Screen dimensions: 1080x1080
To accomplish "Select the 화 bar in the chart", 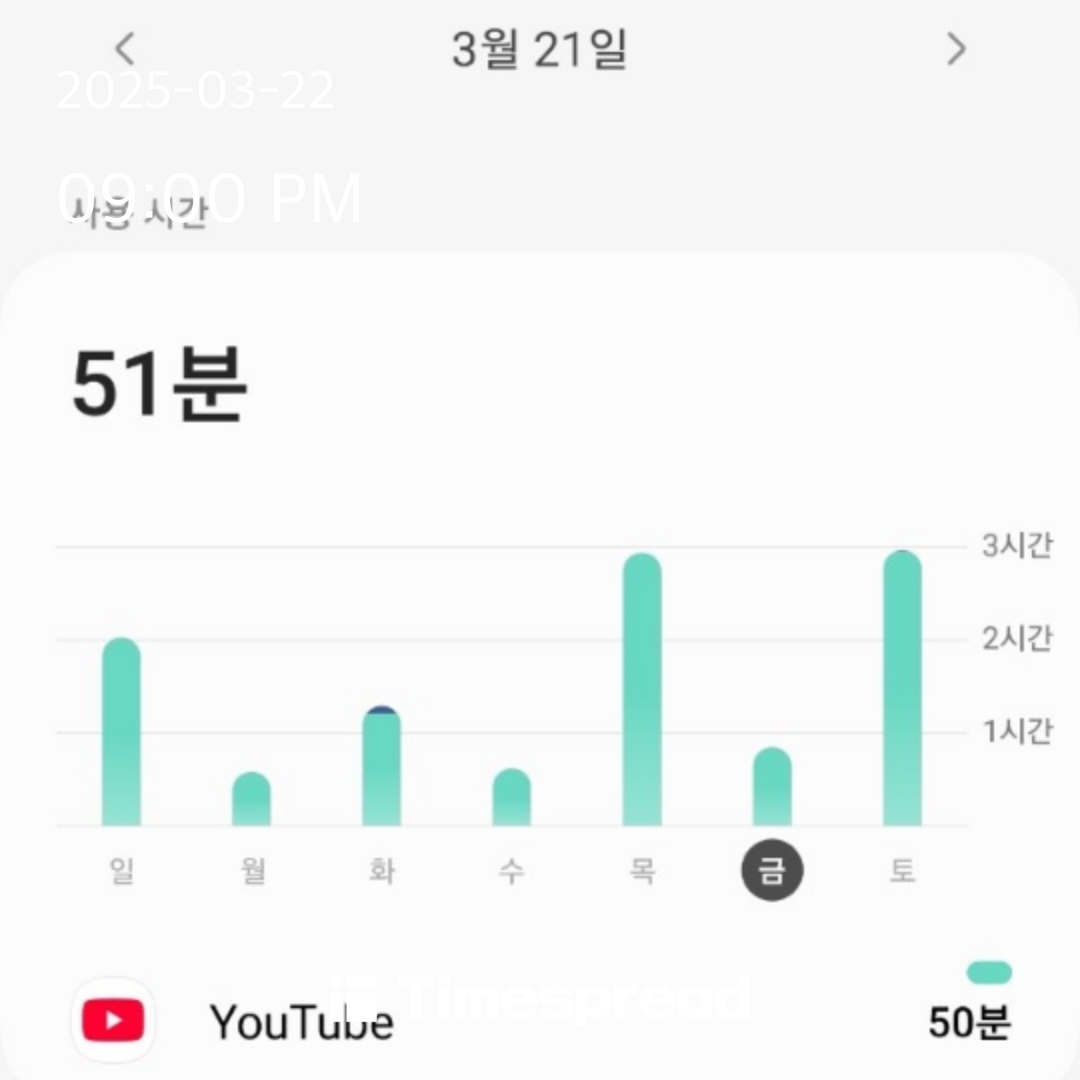I will 381,767.
